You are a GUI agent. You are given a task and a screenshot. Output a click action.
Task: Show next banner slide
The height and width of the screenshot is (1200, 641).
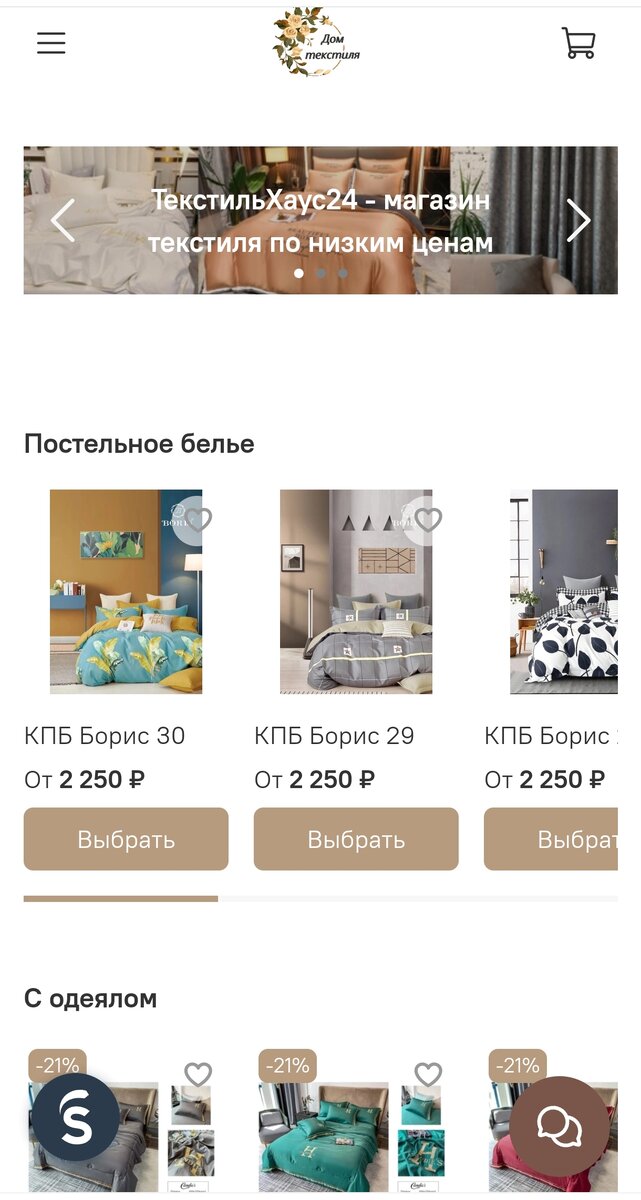pyautogui.click(x=578, y=220)
